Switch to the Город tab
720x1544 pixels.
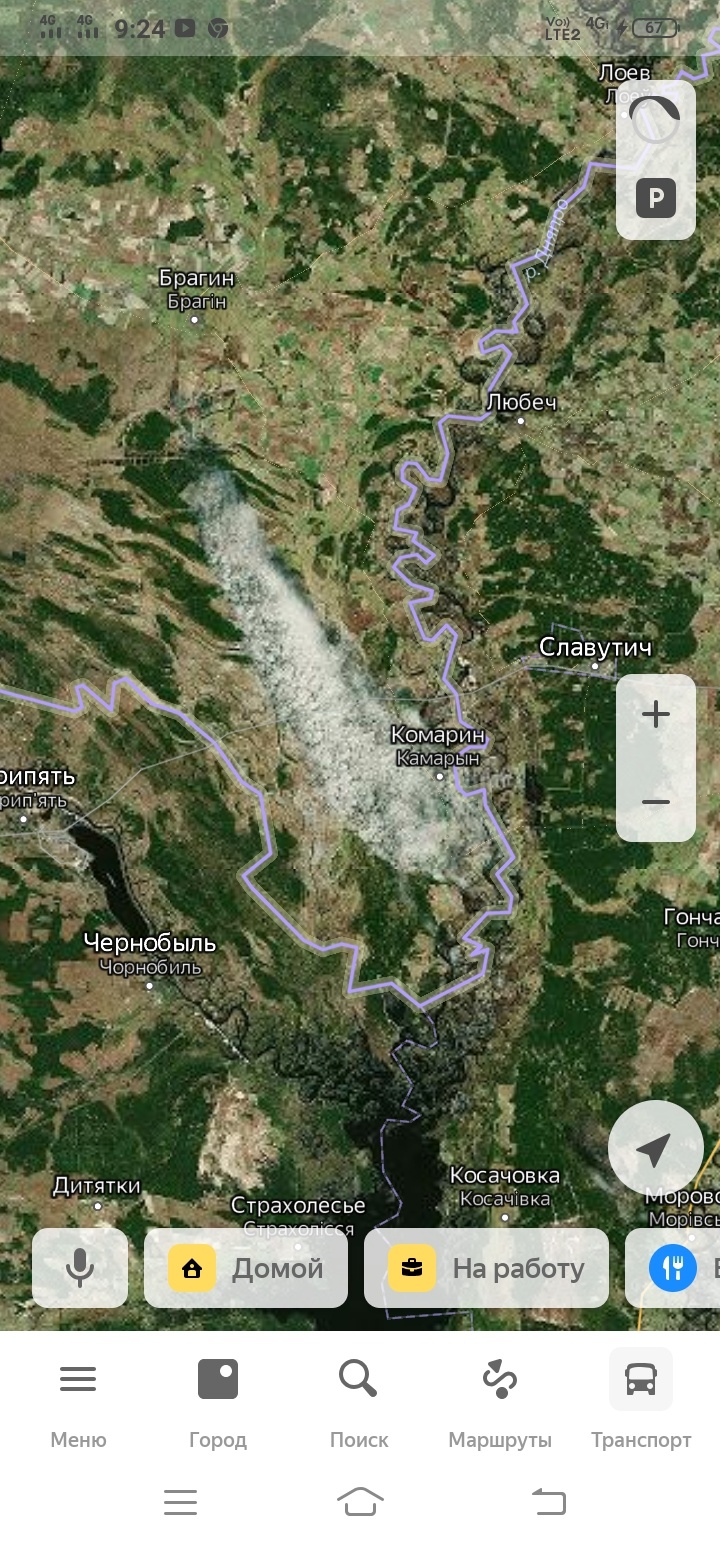(x=218, y=1400)
